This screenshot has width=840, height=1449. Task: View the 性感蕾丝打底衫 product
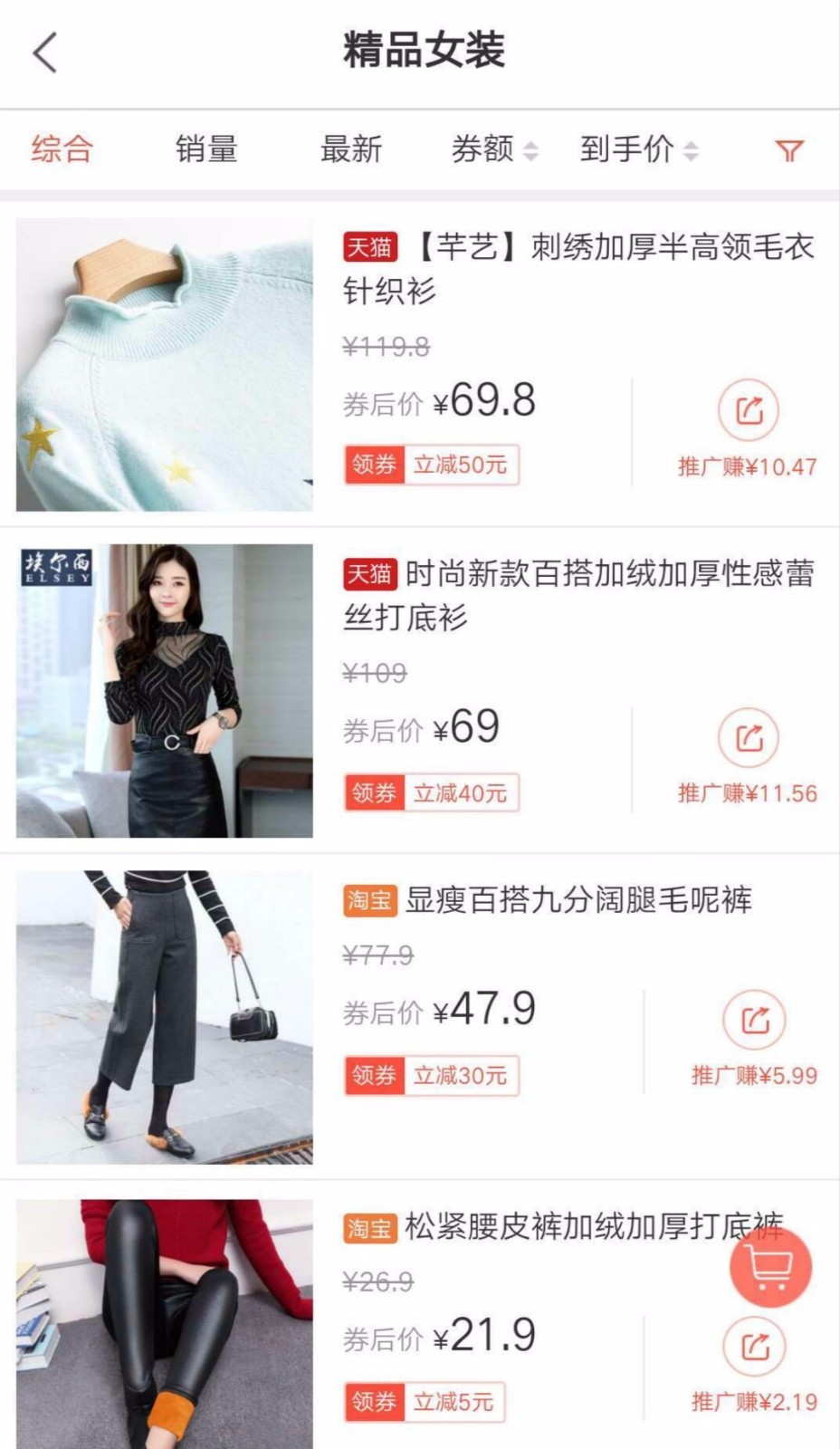[577, 595]
